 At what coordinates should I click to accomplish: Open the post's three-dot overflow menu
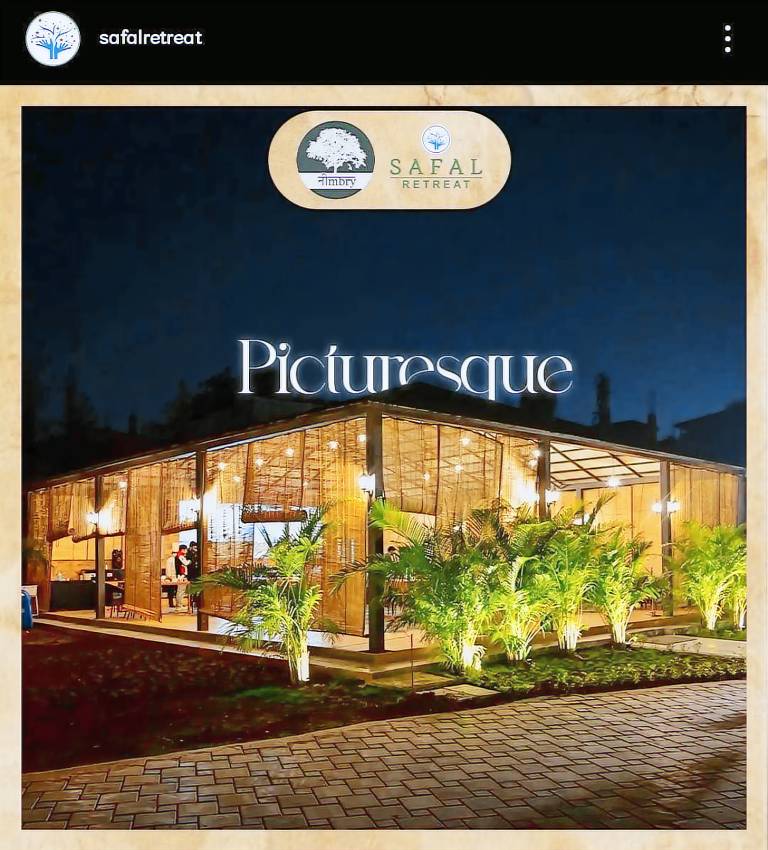pyautogui.click(x=727, y=39)
